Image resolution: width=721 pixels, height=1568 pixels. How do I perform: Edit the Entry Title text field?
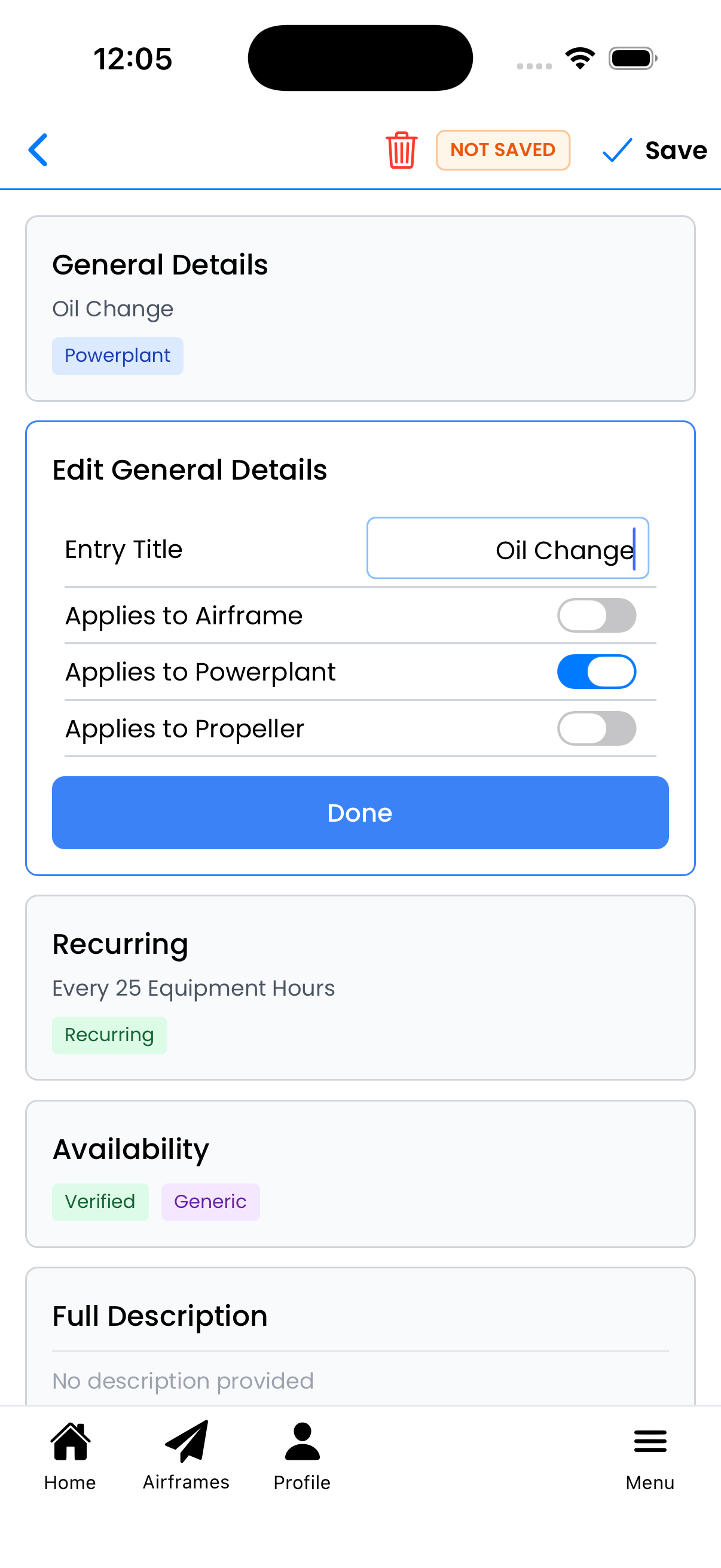(x=508, y=548)
